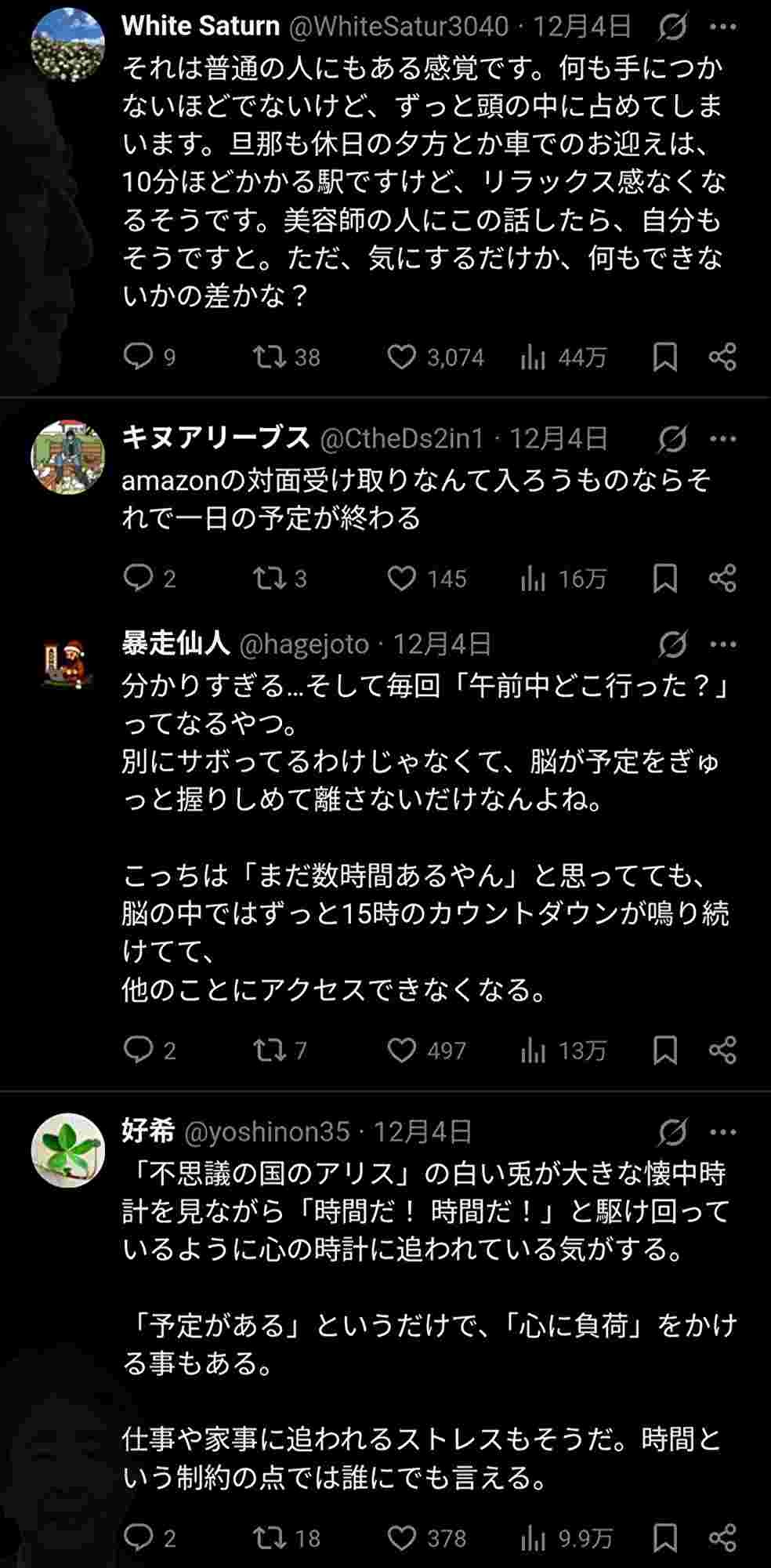This screenshot has height=1568, width=771.
Task: Repost 好希's post
Action: [269, 1537]
